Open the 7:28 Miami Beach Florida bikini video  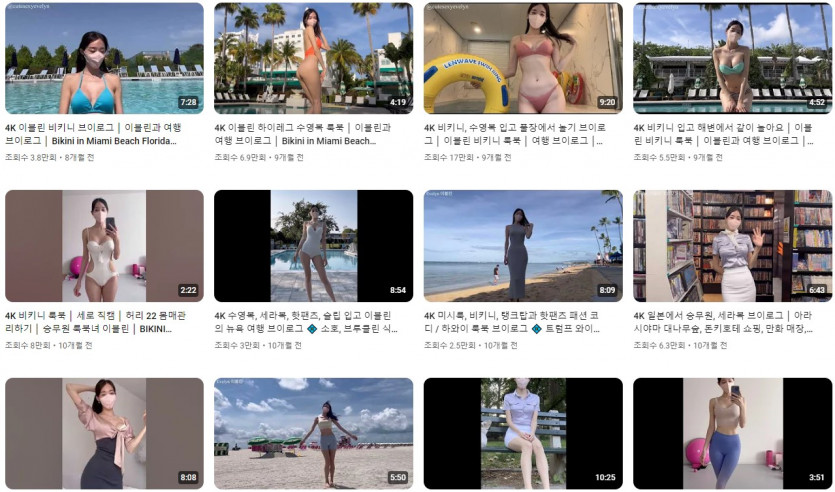pos(104,58)
